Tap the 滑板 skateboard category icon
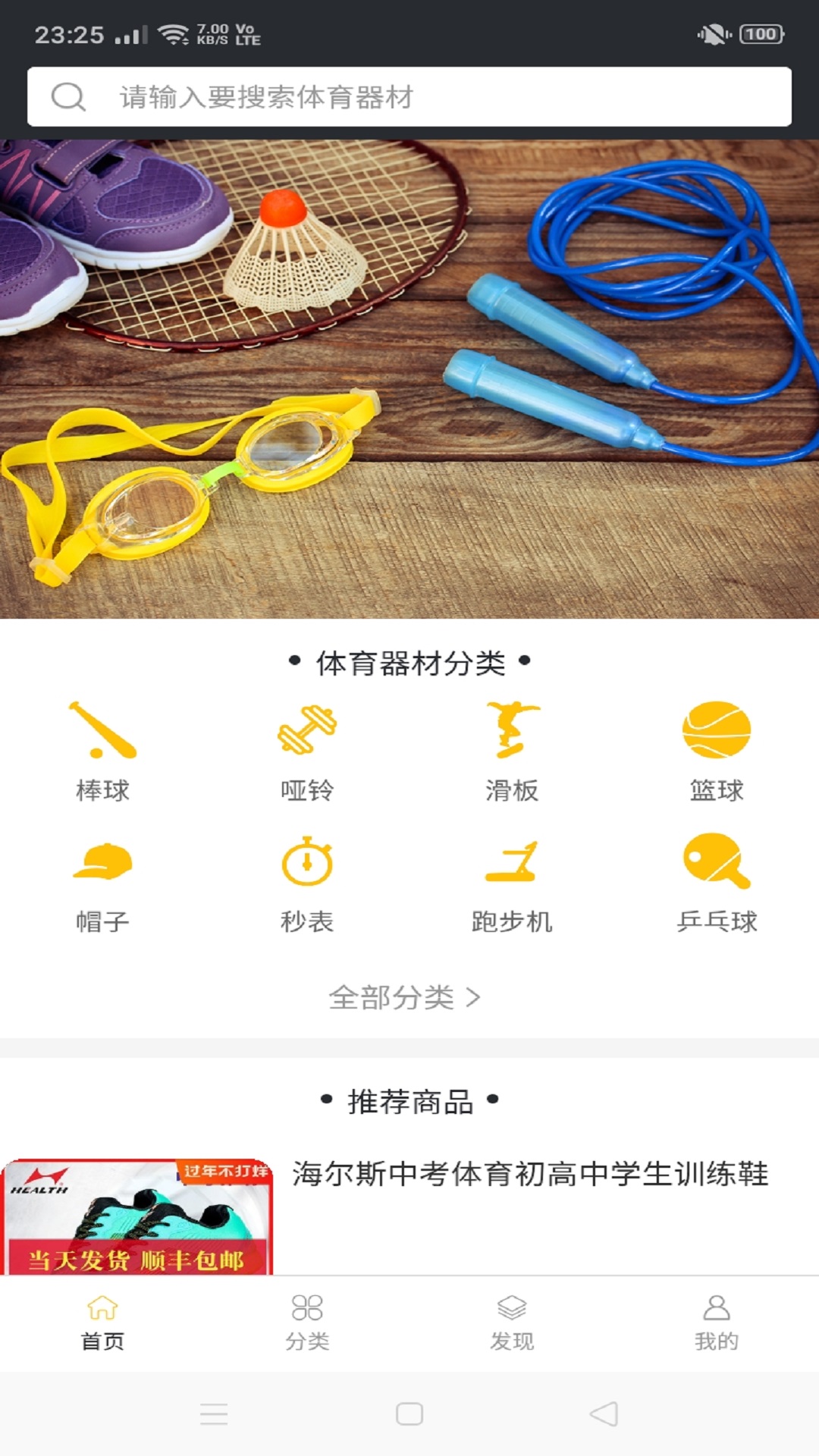 tap(512, 730)
